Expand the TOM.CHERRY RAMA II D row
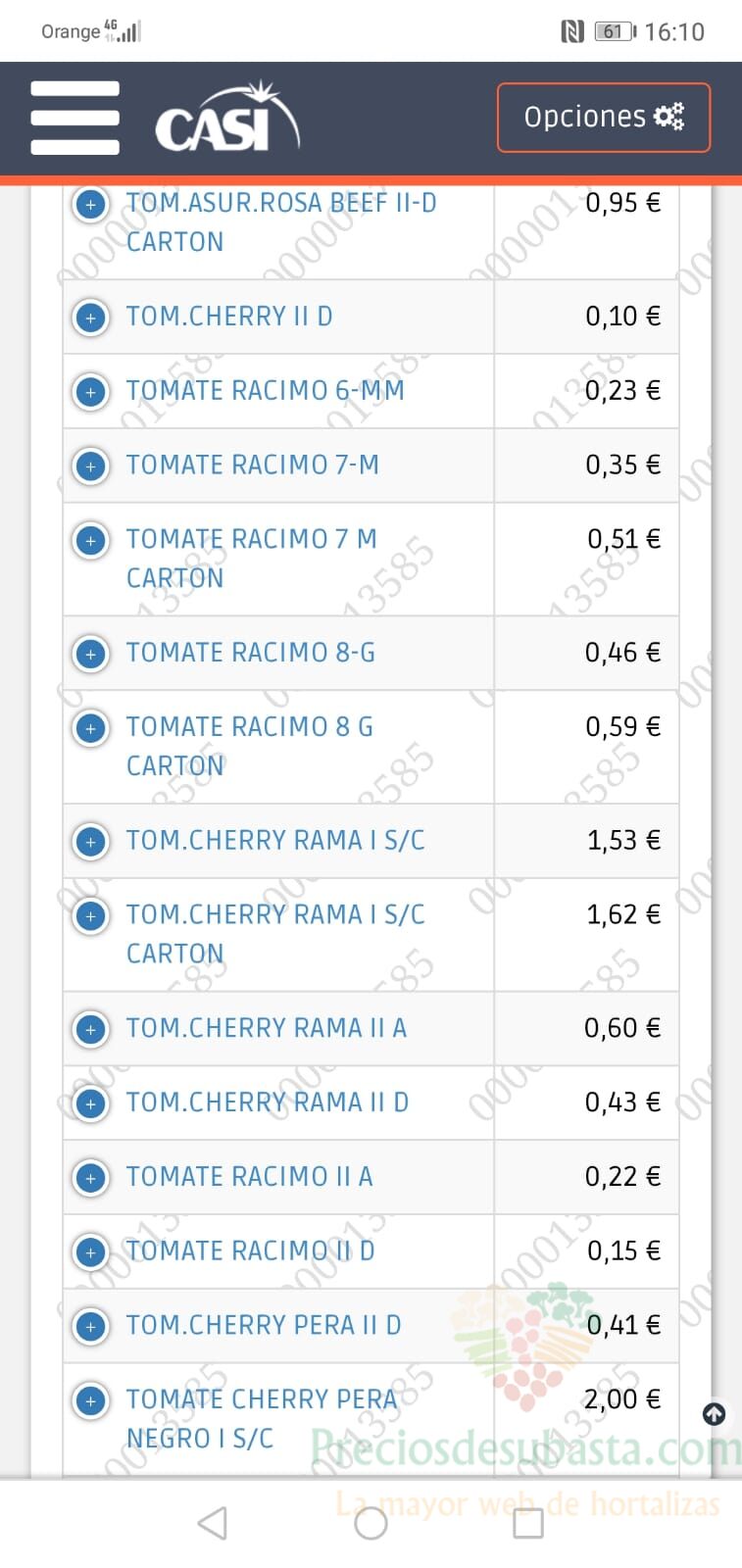Viewport: 742px width, 1568px height. click(91, 1103)
